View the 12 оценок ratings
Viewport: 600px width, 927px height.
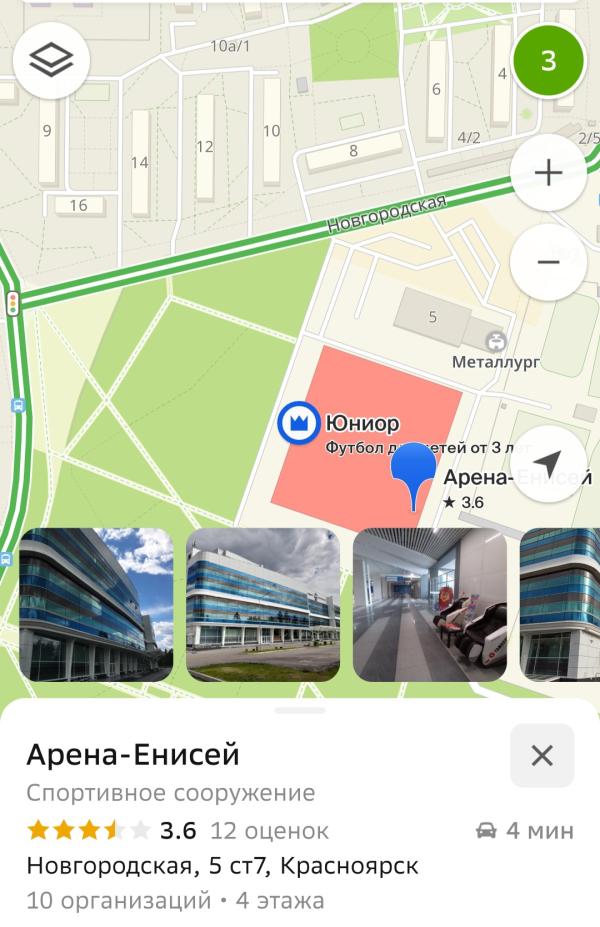tap(270, 830)
